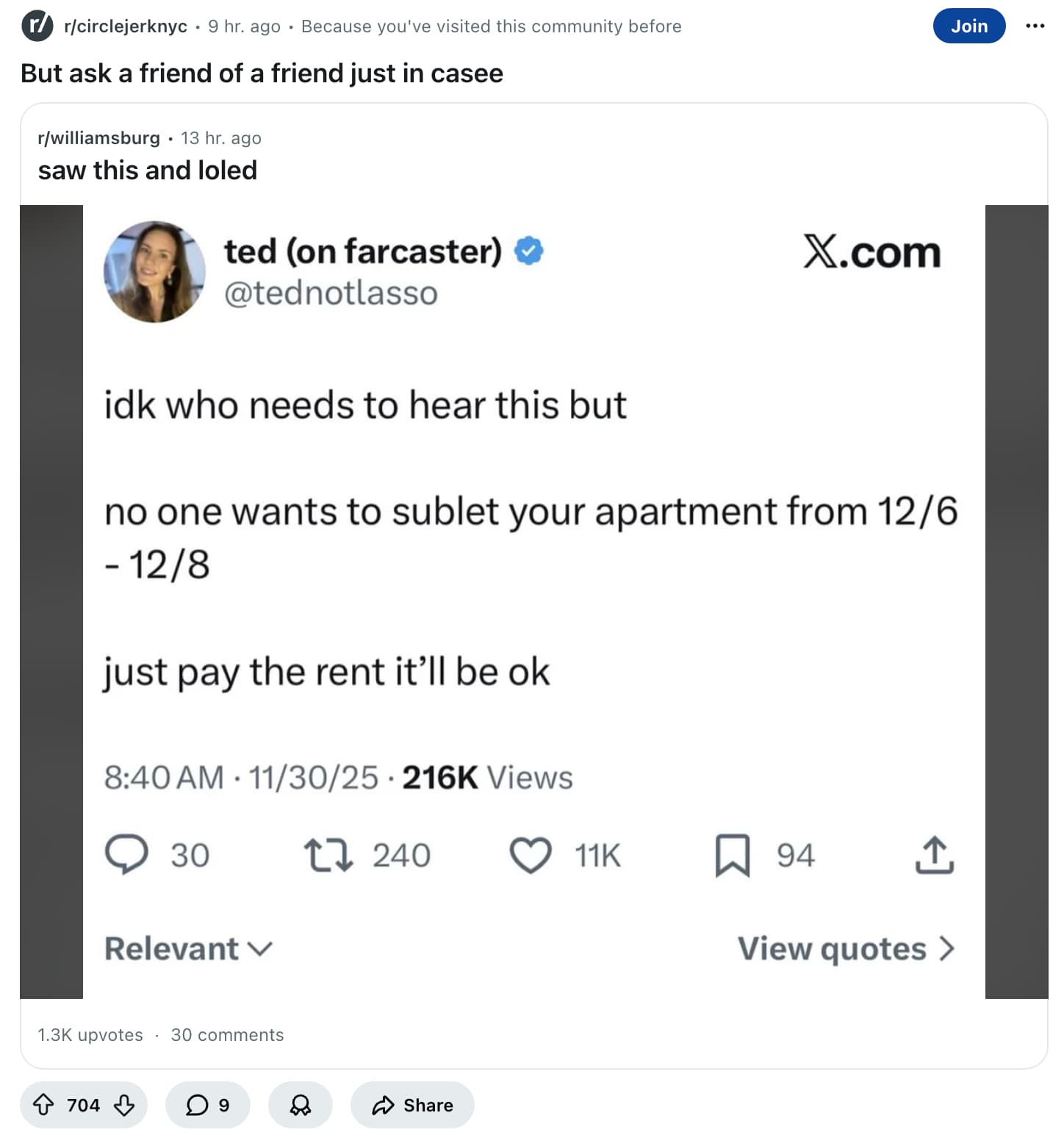The height and width of the screenshot is (1135, 1064).
Task: Click the X.com logo link
Action: (873, 253)
